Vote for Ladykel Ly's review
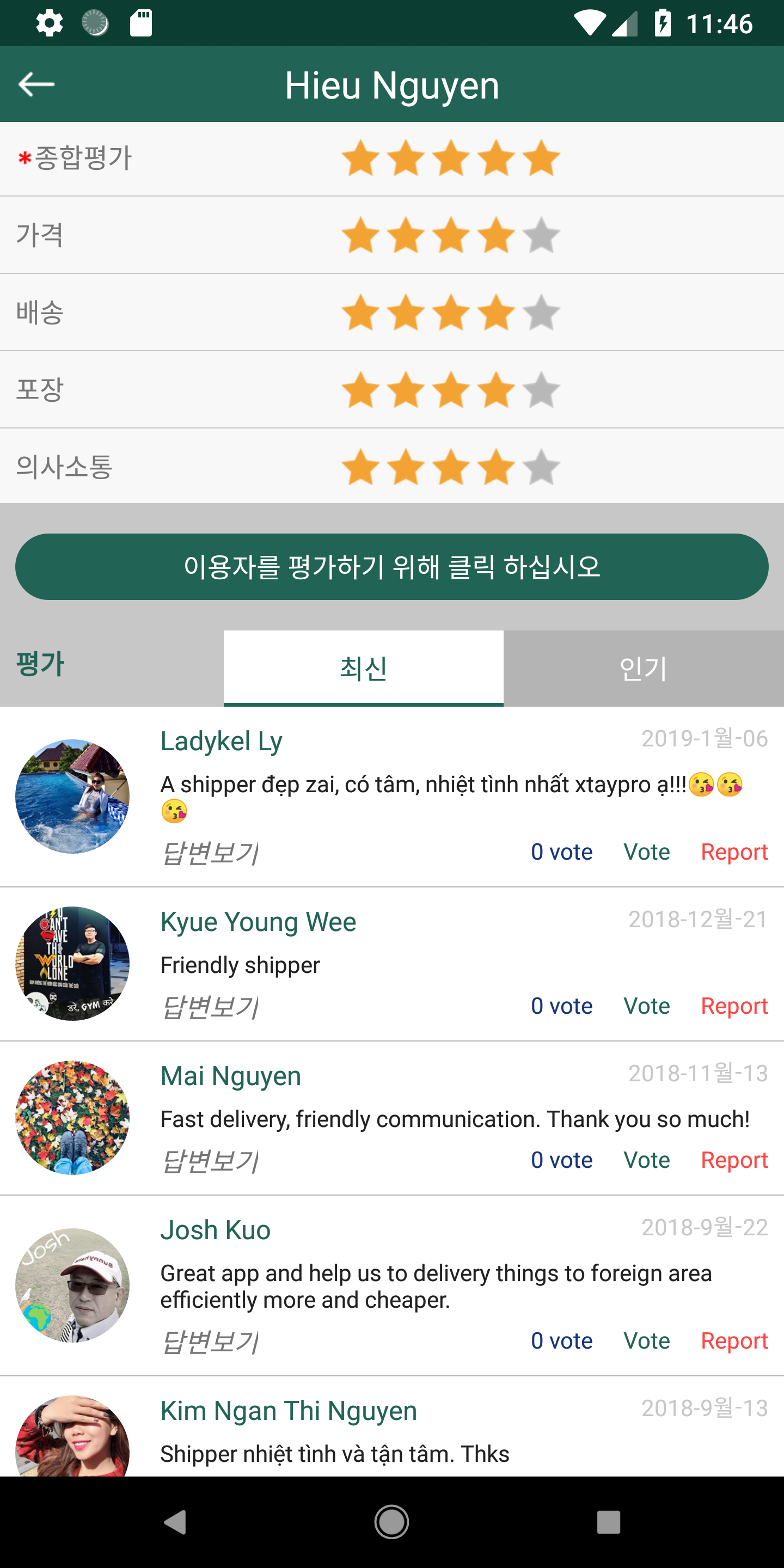784x1568 pixels. [x=646, y=852]
